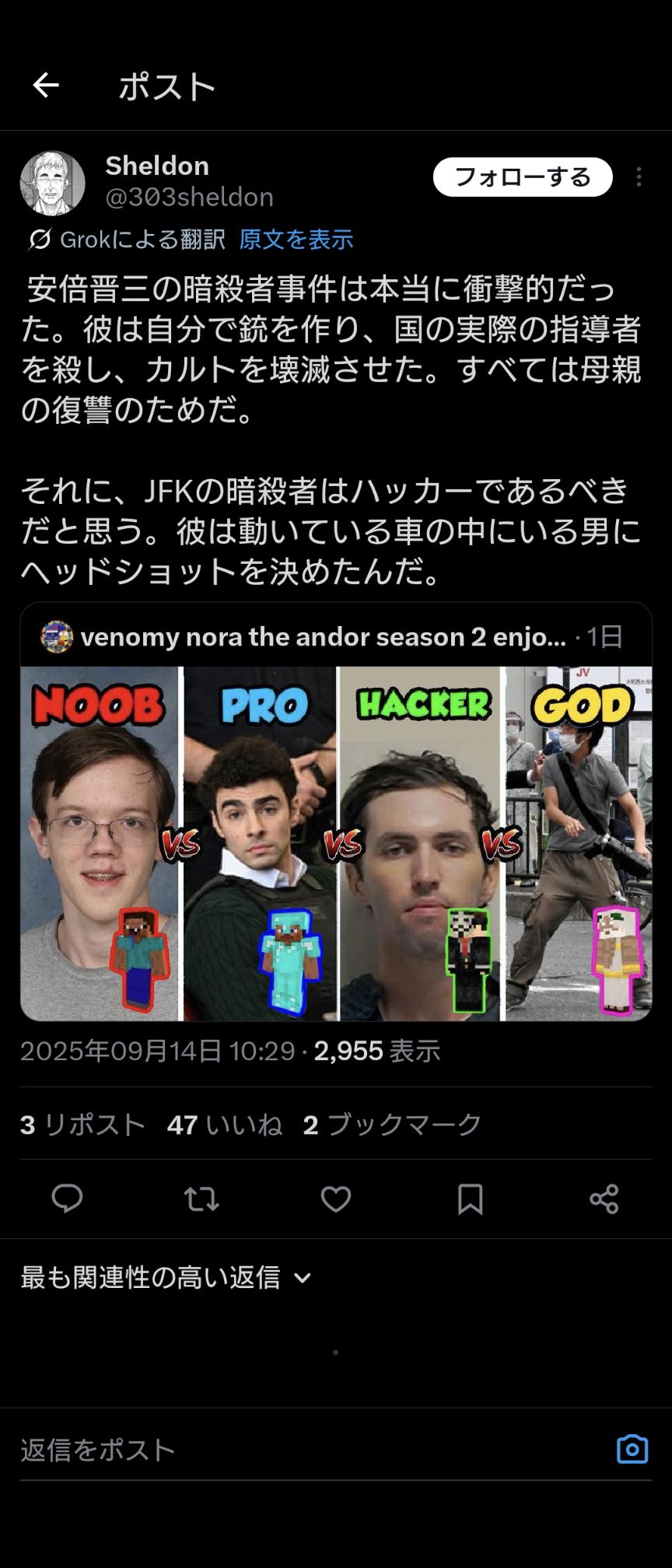Viewport: 672px width, 1568px height.
Task: Go back using the arrow
Action: (46, 86)
